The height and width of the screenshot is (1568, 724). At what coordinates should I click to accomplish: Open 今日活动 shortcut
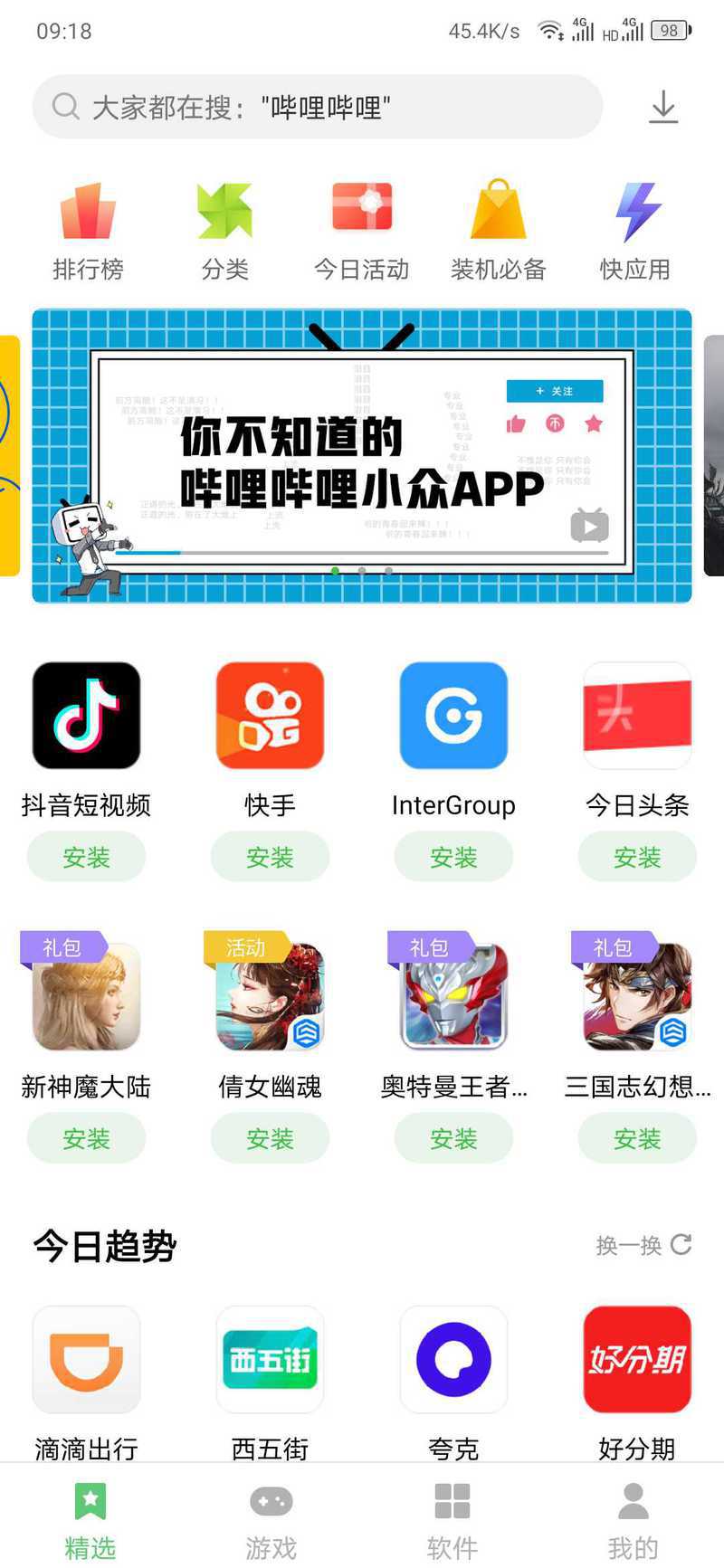tap(362, 231)
